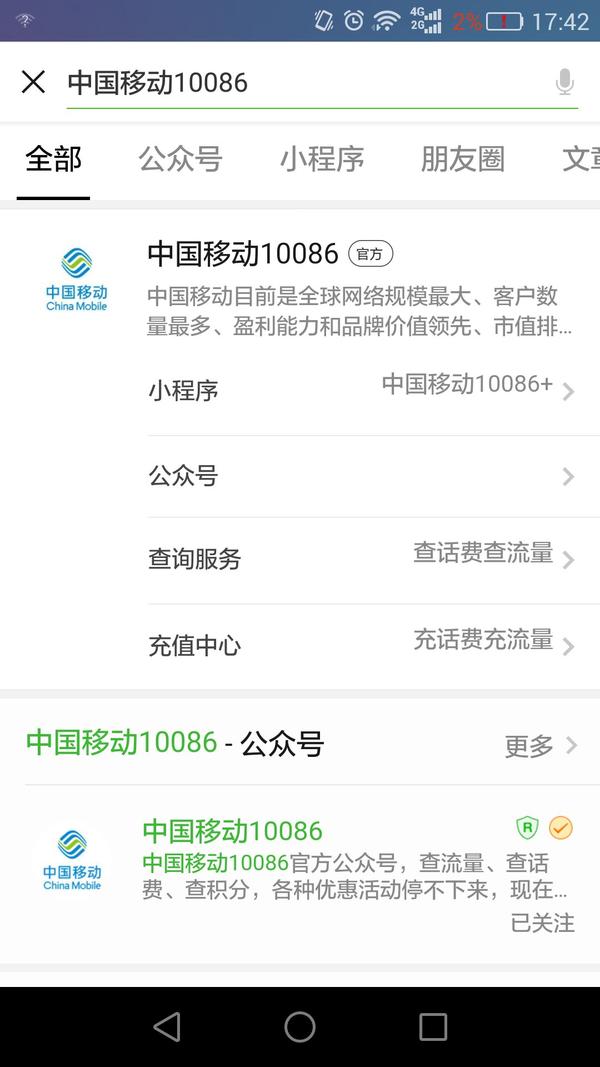Open the official 中国移动10086 官方 card
600x1067 pixels.
300,285
